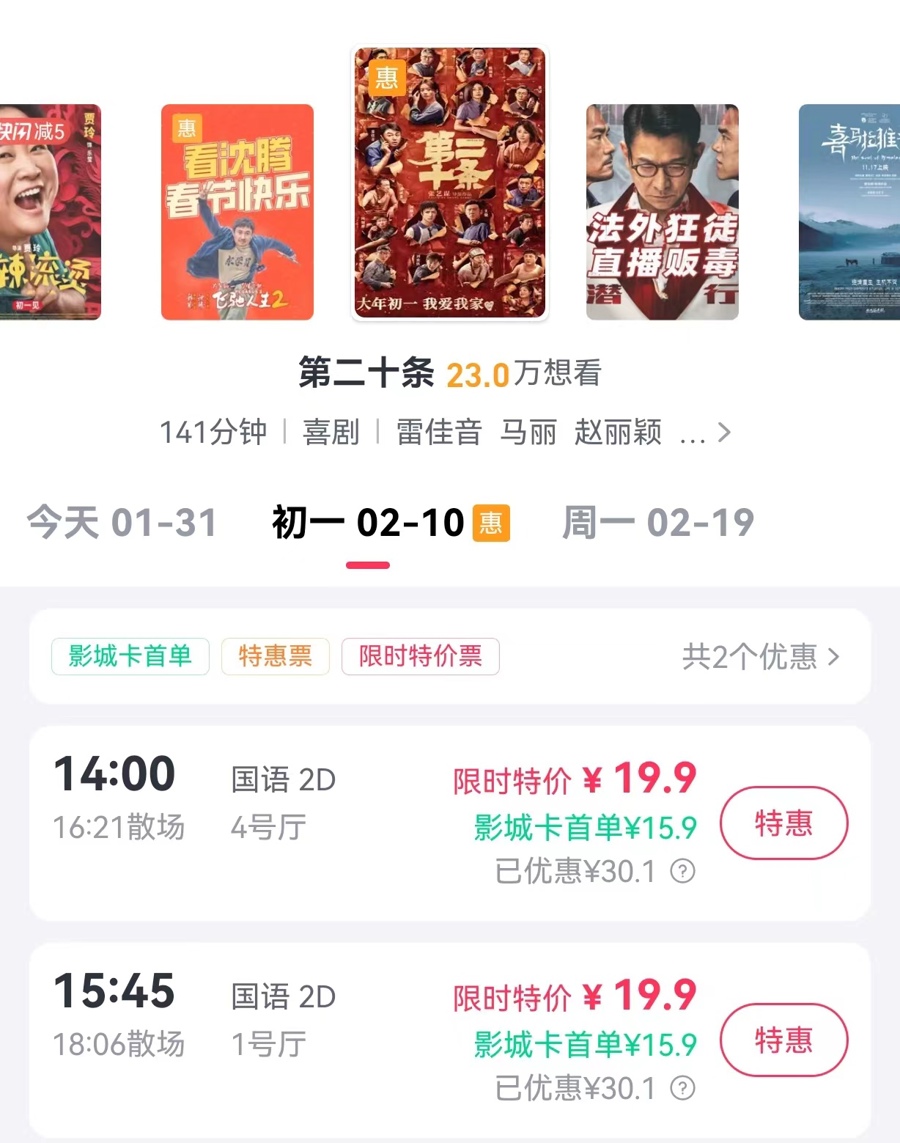Expand the cast list chevron
Image resolution: width=900 pixels, height=1143 pixels.
click(725, 433)
